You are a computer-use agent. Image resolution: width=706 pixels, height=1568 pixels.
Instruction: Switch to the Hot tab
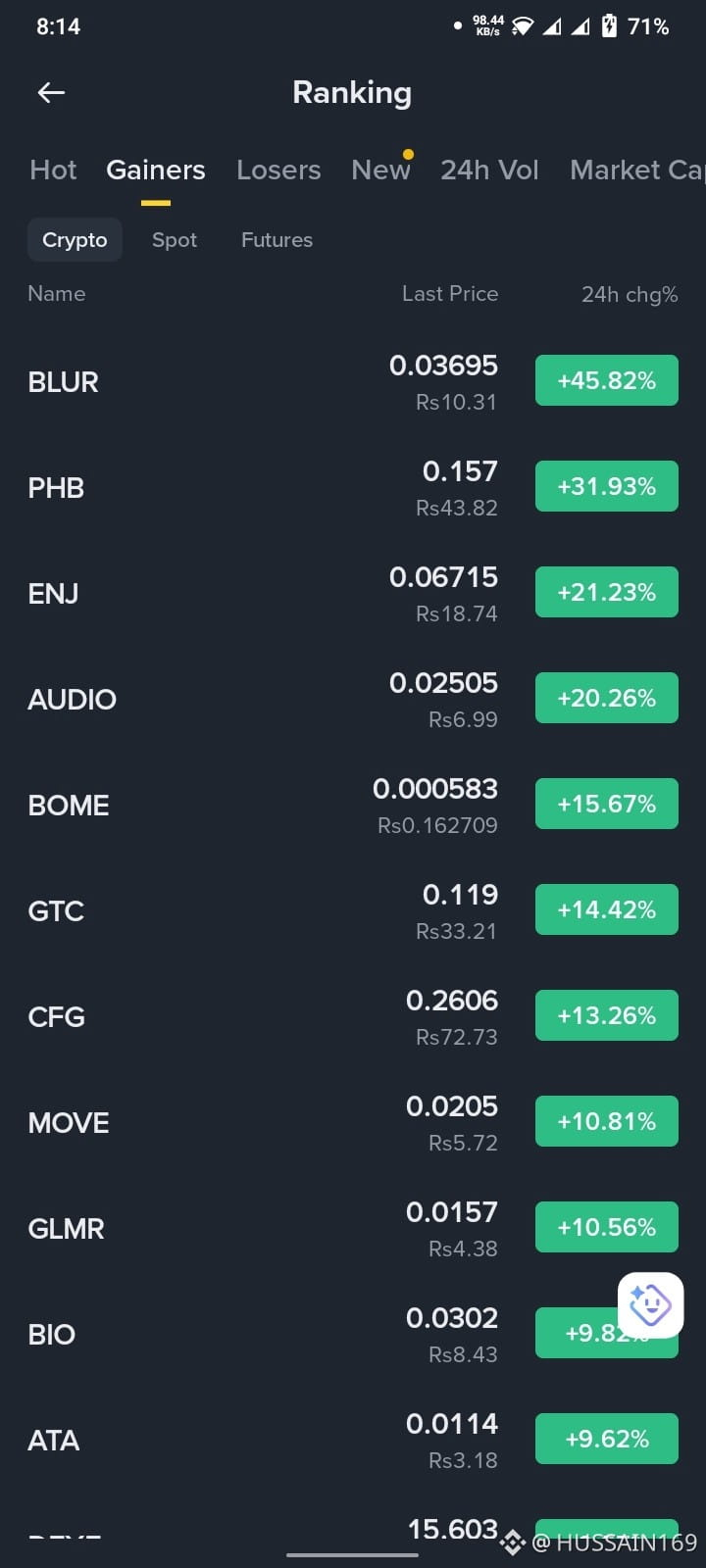coord(53,170)
